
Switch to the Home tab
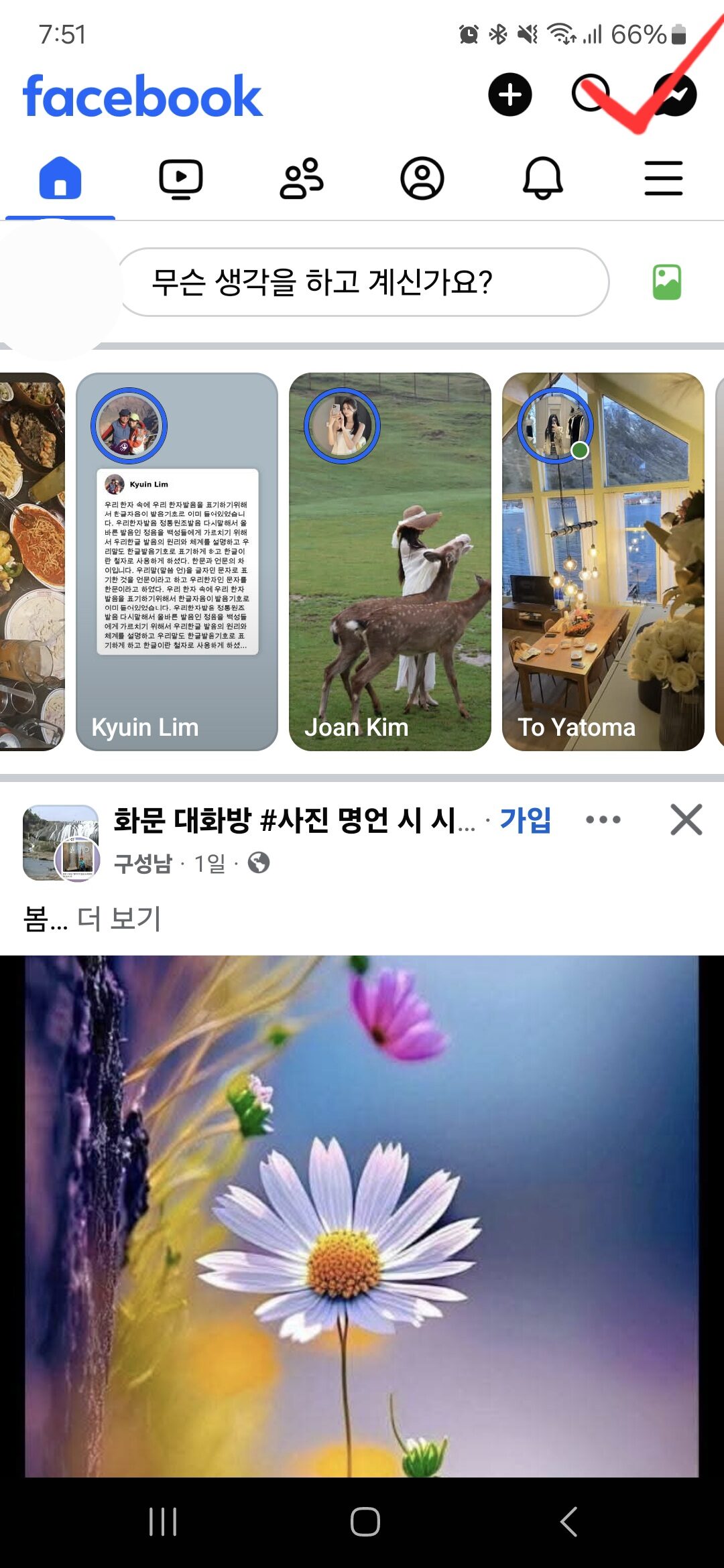pyautogui.click(x=60, y=178)
